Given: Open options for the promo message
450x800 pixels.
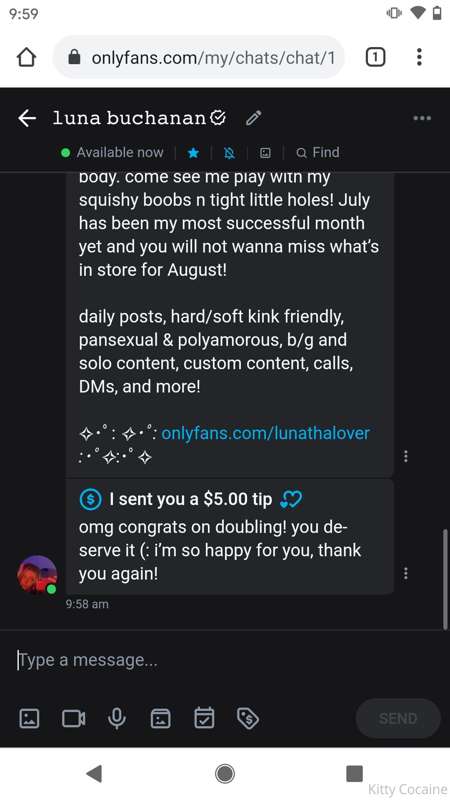Looking at the screenshot, I should [406, 456].
